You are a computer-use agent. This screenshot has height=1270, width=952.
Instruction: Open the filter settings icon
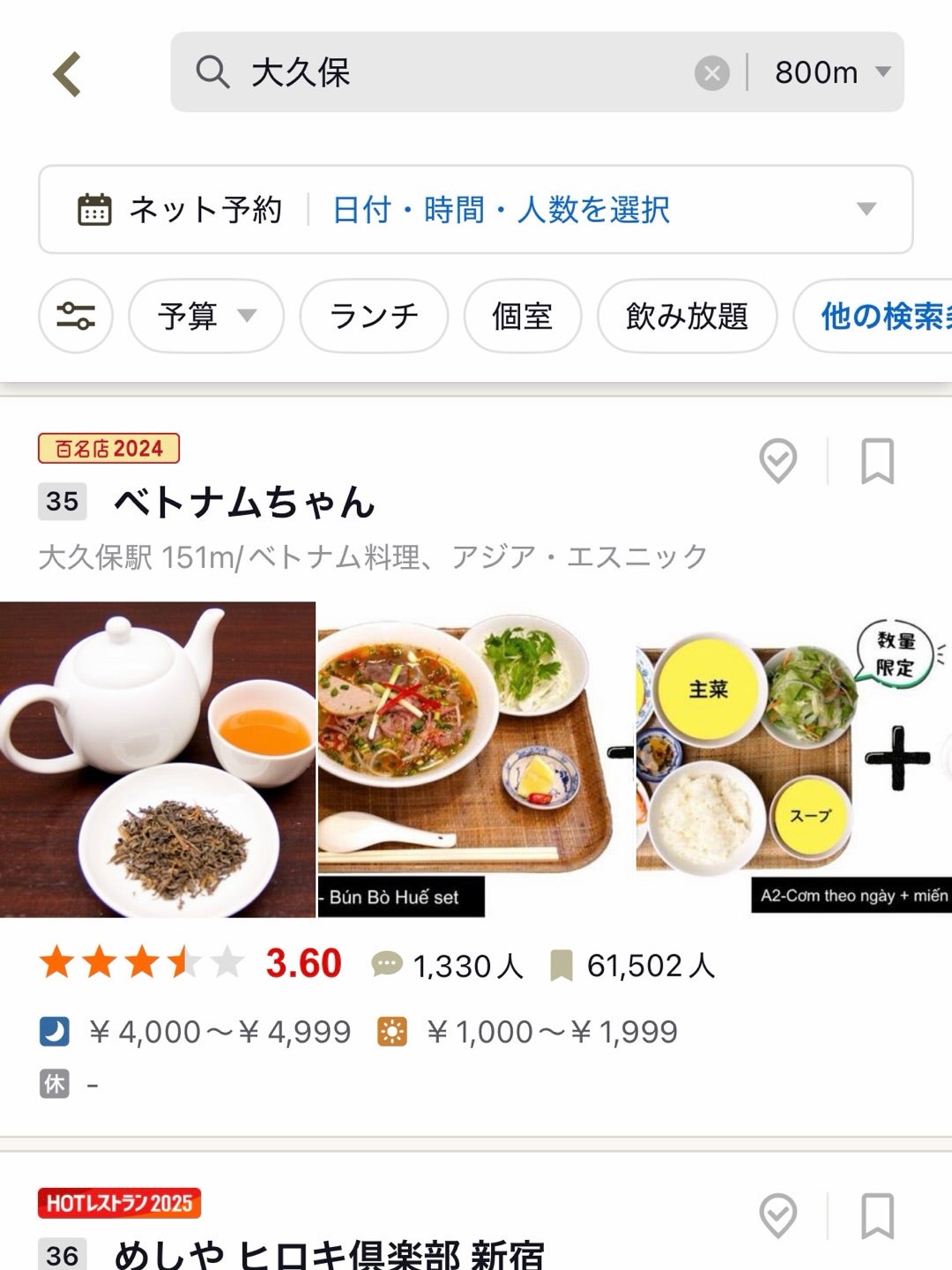76,316
